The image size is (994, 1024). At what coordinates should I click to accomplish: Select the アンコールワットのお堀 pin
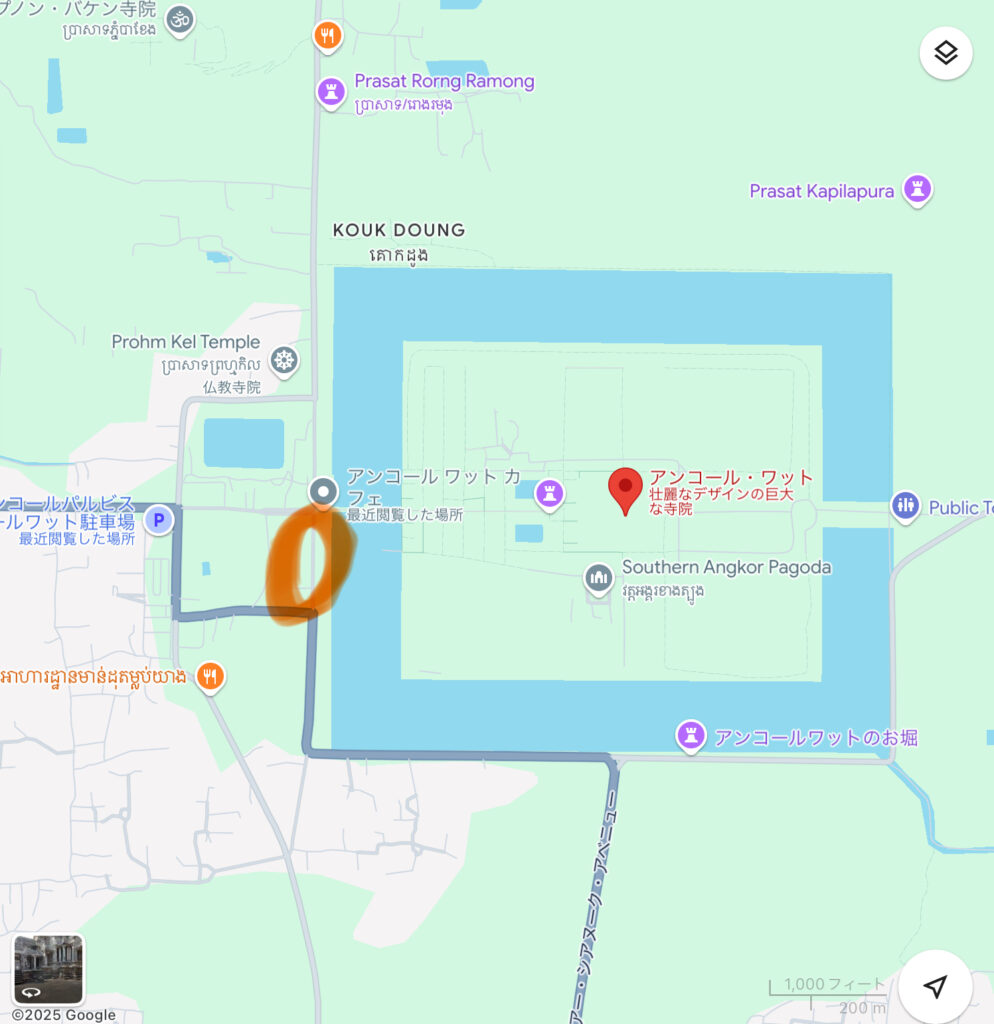click(690, 737)
